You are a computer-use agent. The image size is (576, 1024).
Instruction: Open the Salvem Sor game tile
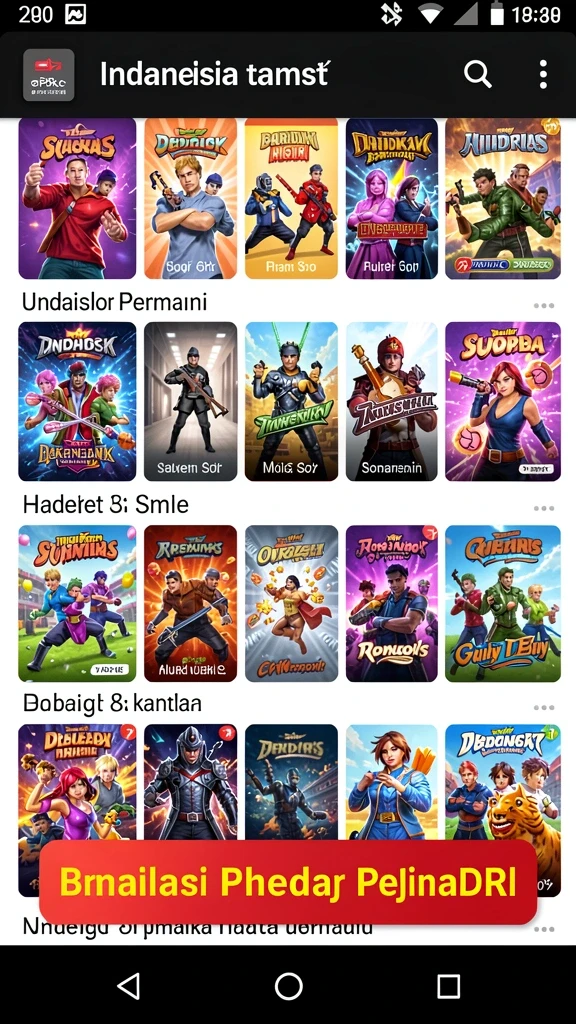tap(191, 401)
